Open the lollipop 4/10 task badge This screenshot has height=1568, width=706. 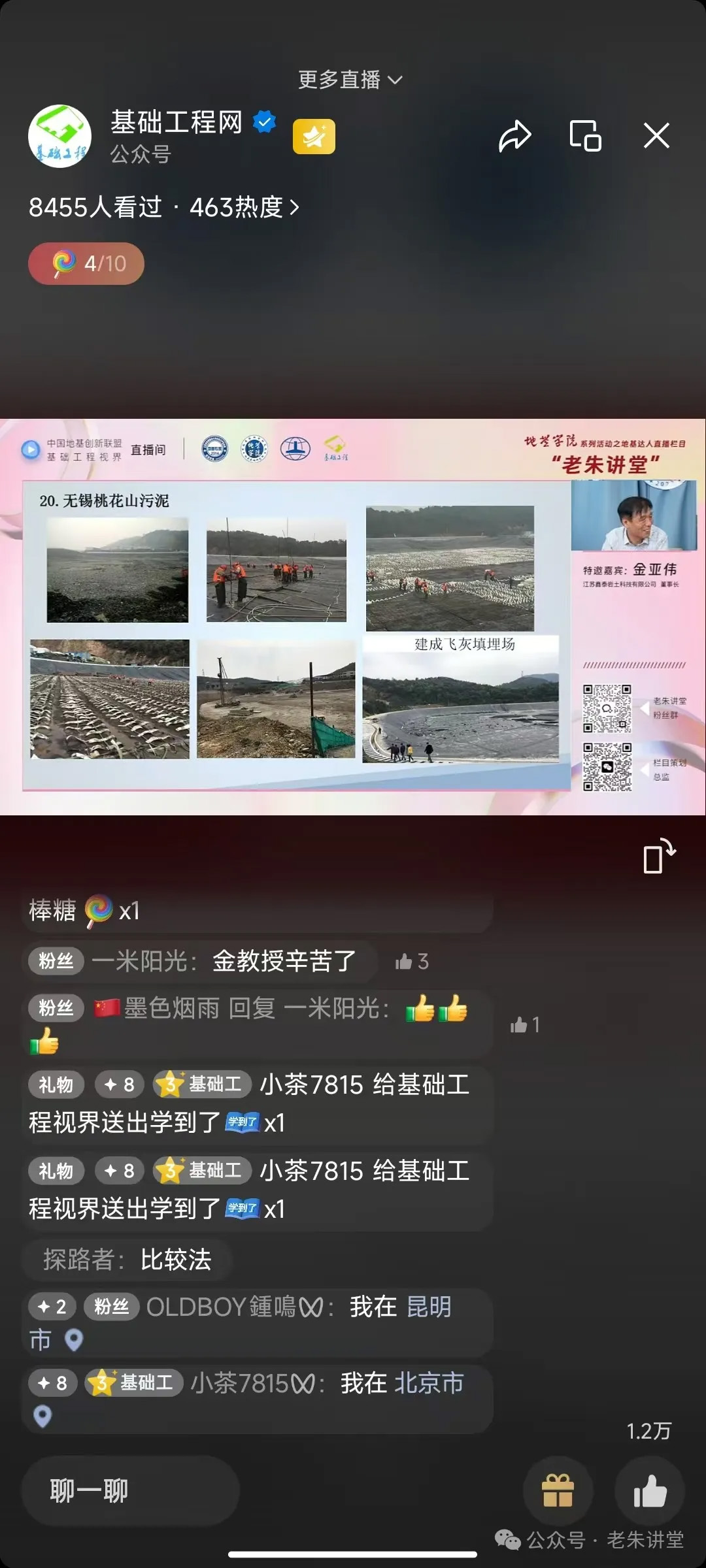[86, 263]
